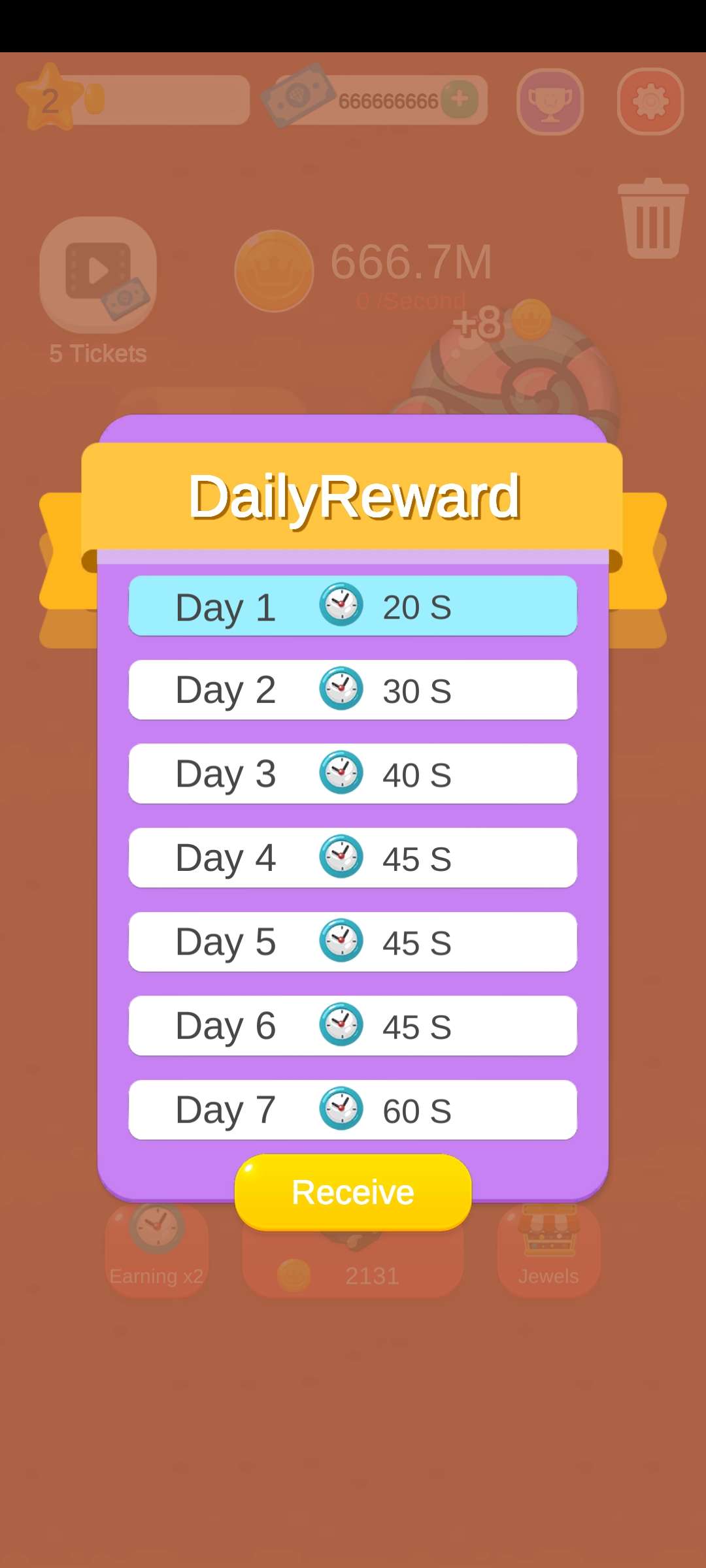Claim the daily reward with Receive

click(x=353, y=1192)
